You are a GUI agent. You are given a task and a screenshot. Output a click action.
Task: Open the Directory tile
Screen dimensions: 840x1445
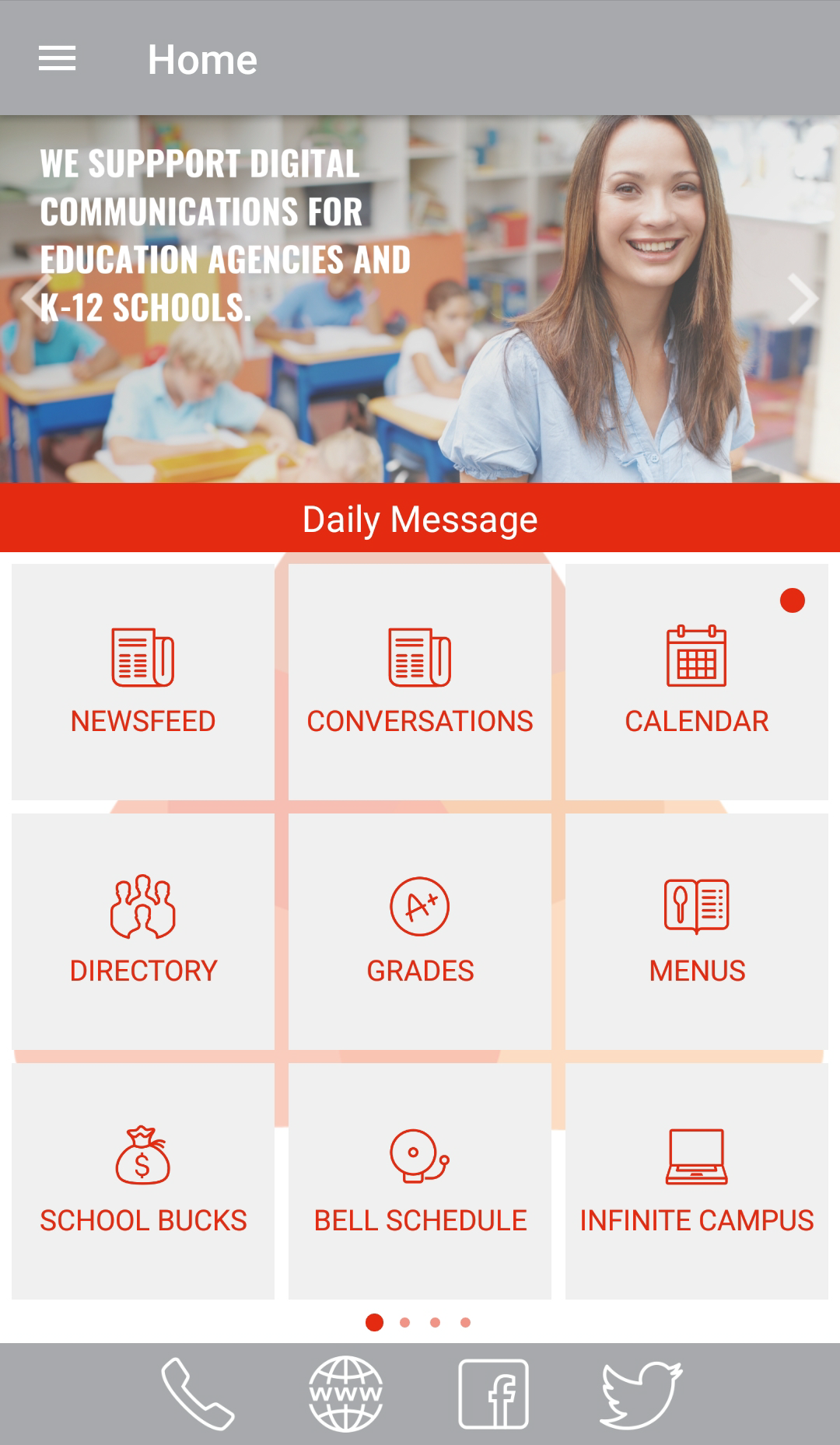click(143, 932)
